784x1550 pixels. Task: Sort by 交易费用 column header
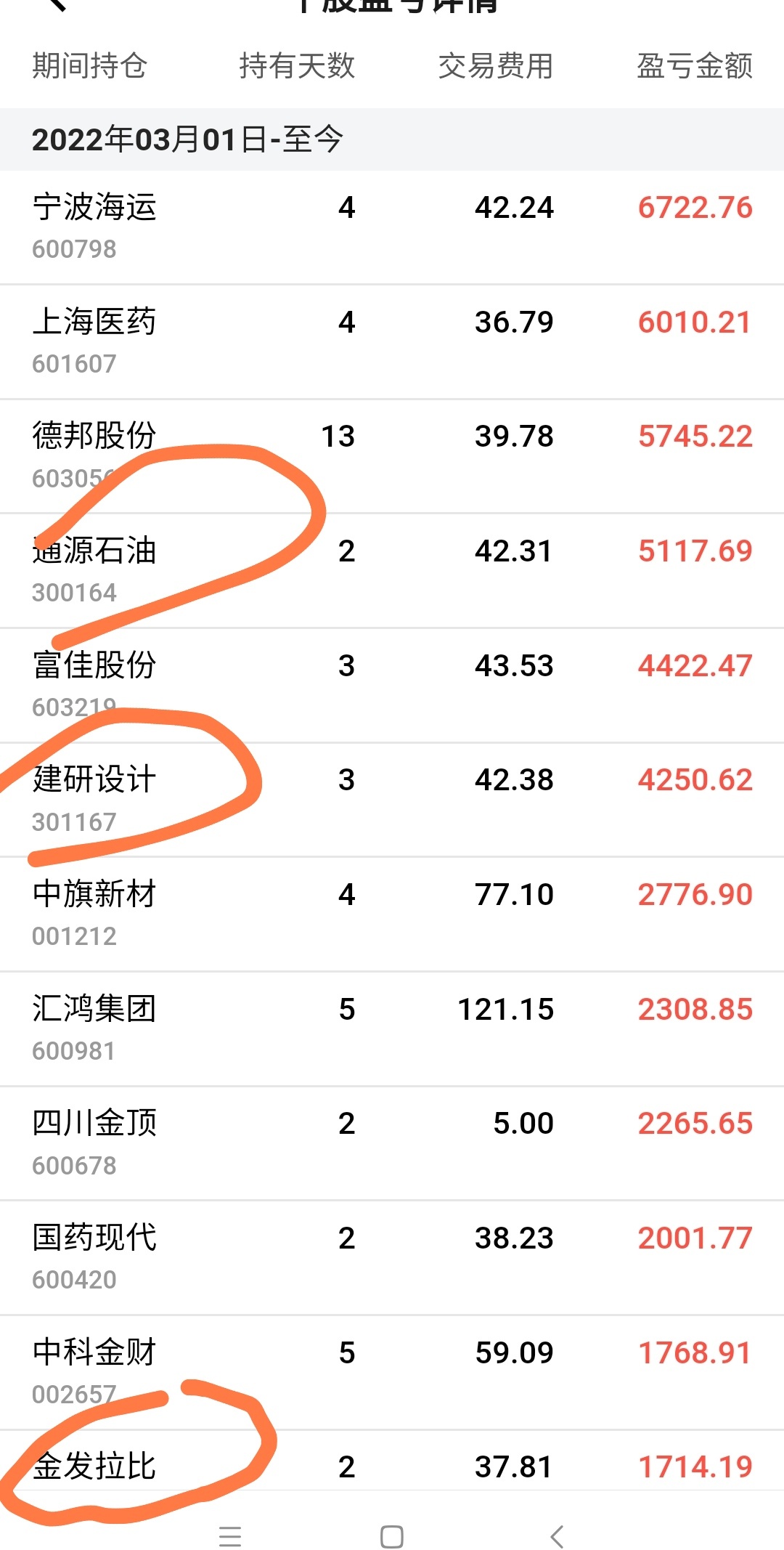pyautogui.click(x=496, y=66)
